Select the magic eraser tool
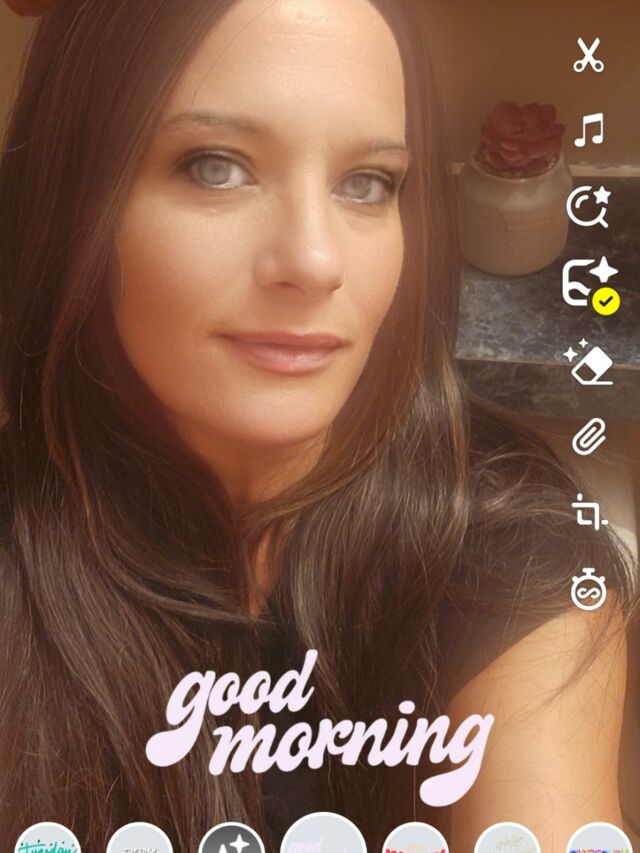Screen dimensions: 640x853 [x=588, y=361]
